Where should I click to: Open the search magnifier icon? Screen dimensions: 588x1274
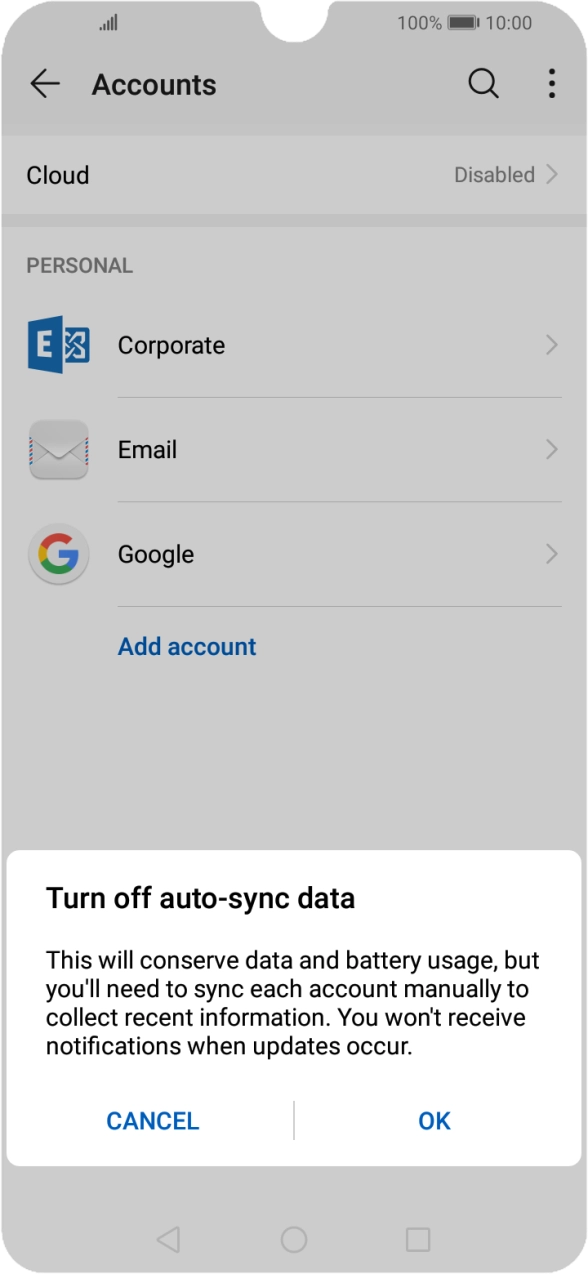pyautogui.click(x=484, y=85)
